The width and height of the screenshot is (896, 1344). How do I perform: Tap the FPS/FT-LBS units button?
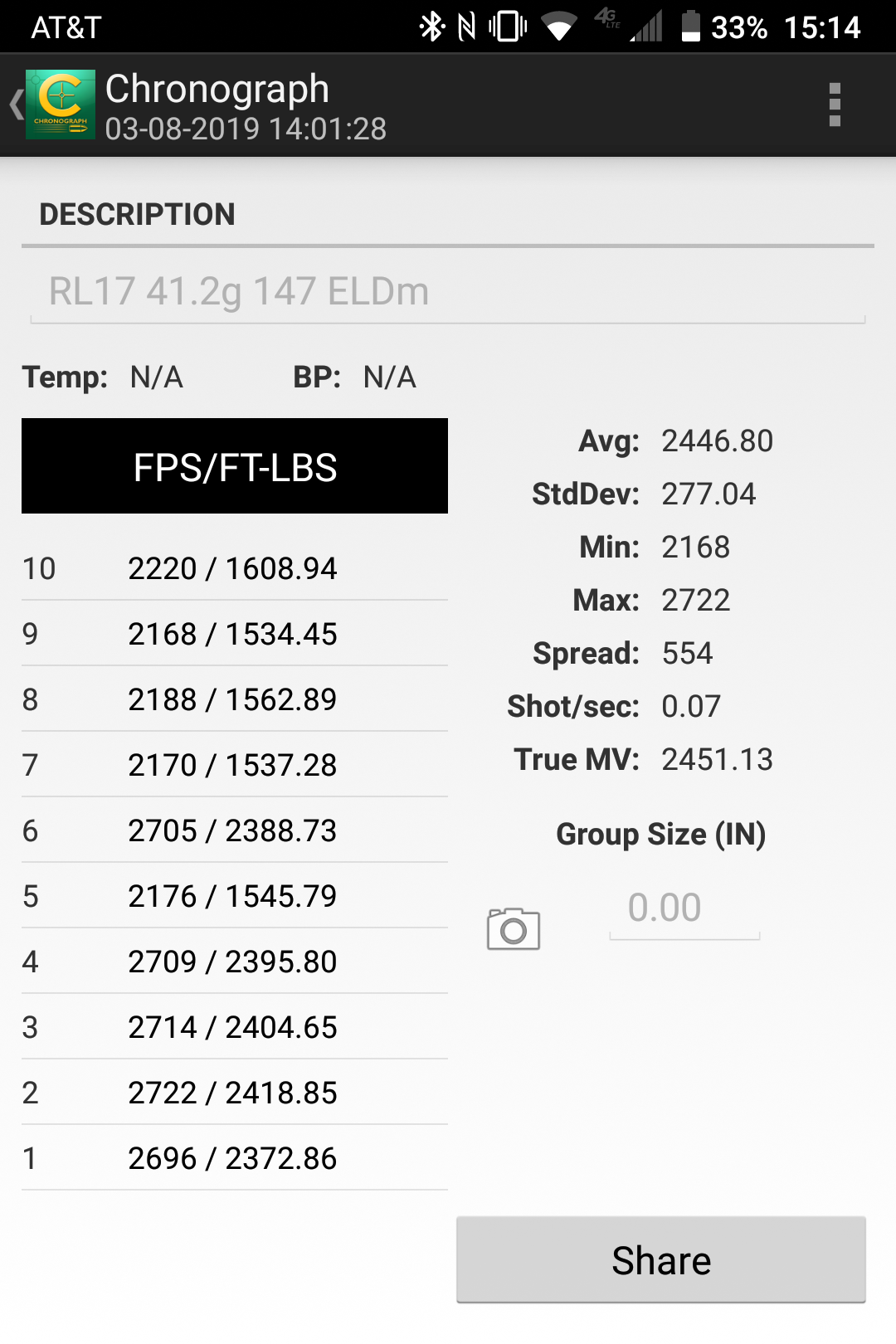(x=235, y=466)
